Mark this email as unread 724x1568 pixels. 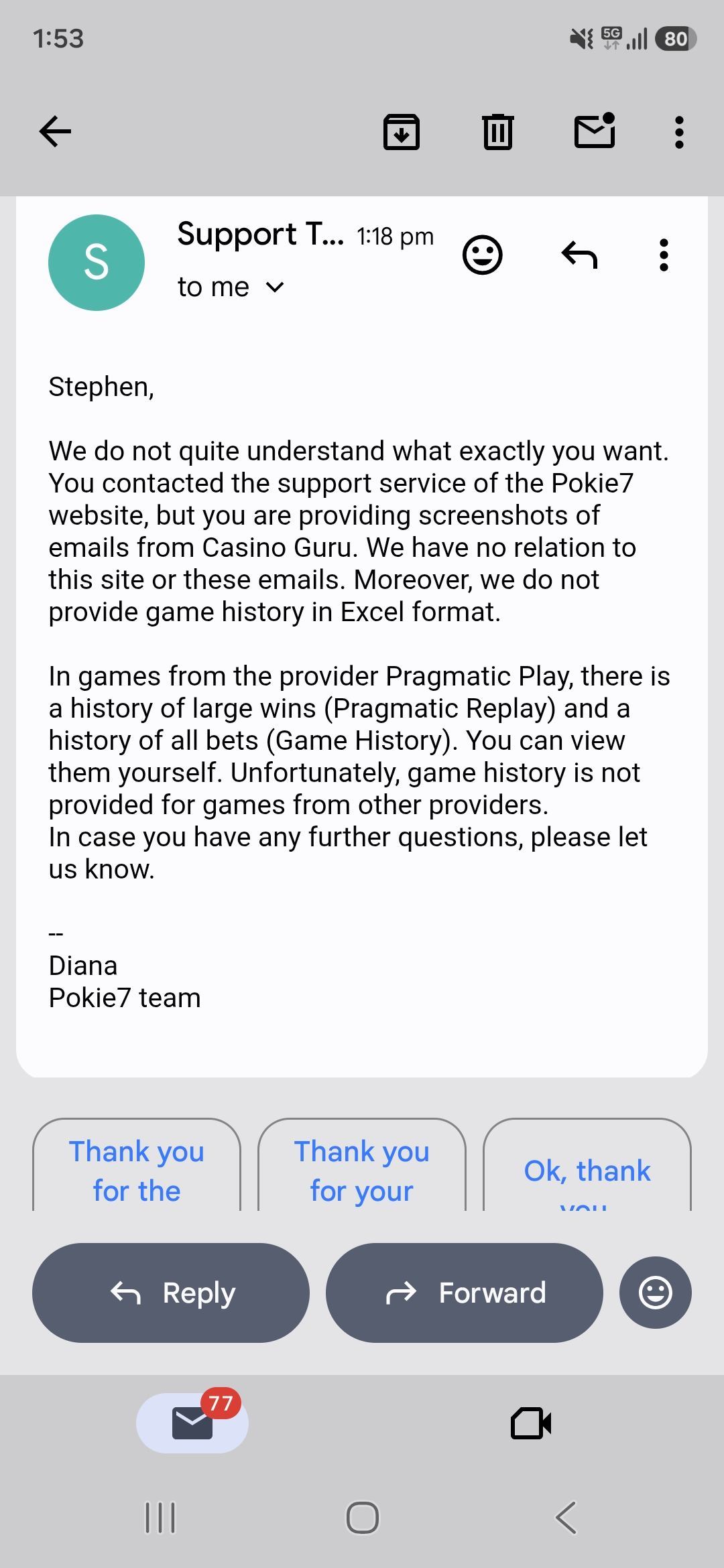[x=595, y=130]
